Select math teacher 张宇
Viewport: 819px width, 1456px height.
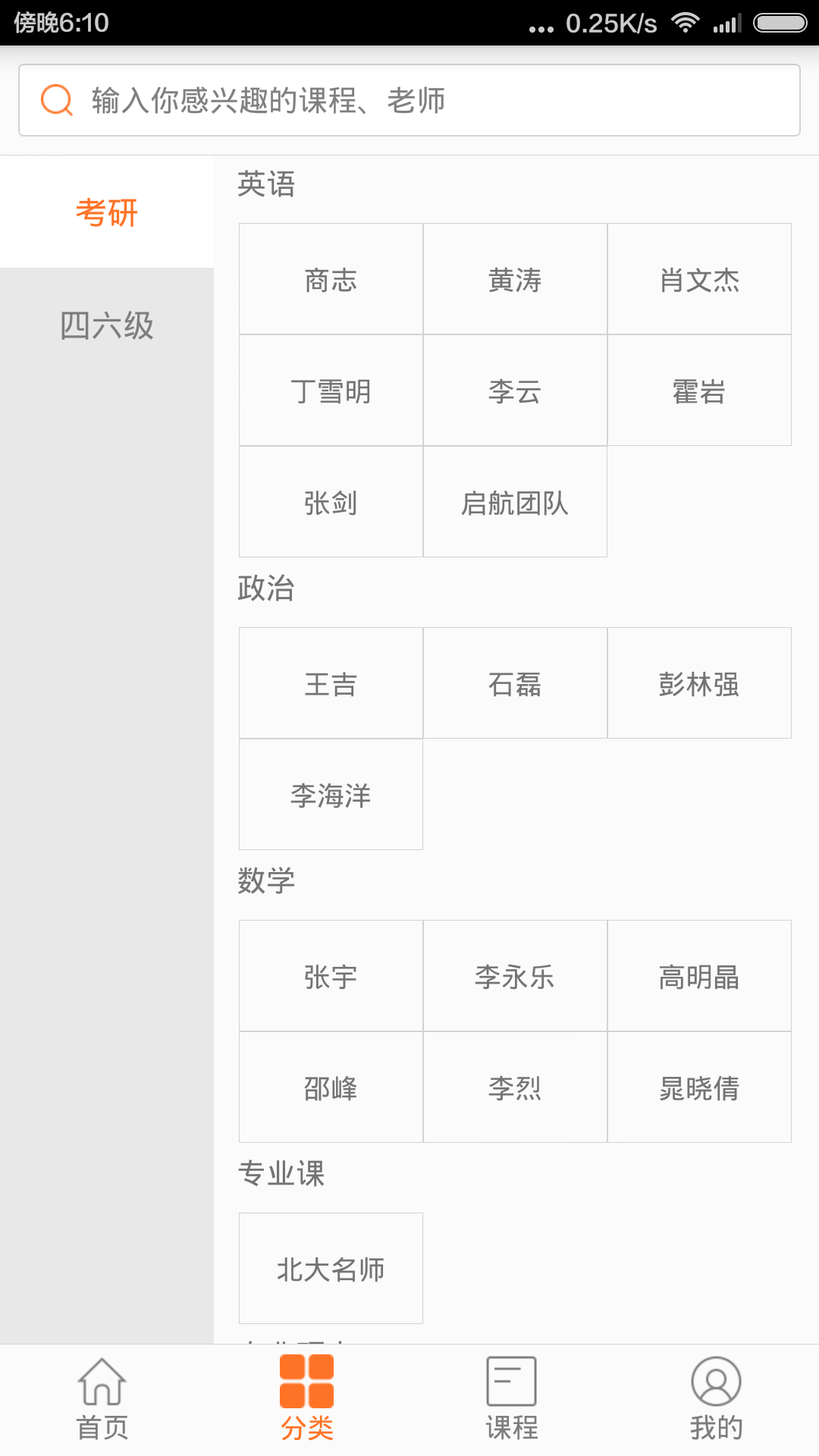click(x=331, y=976)
